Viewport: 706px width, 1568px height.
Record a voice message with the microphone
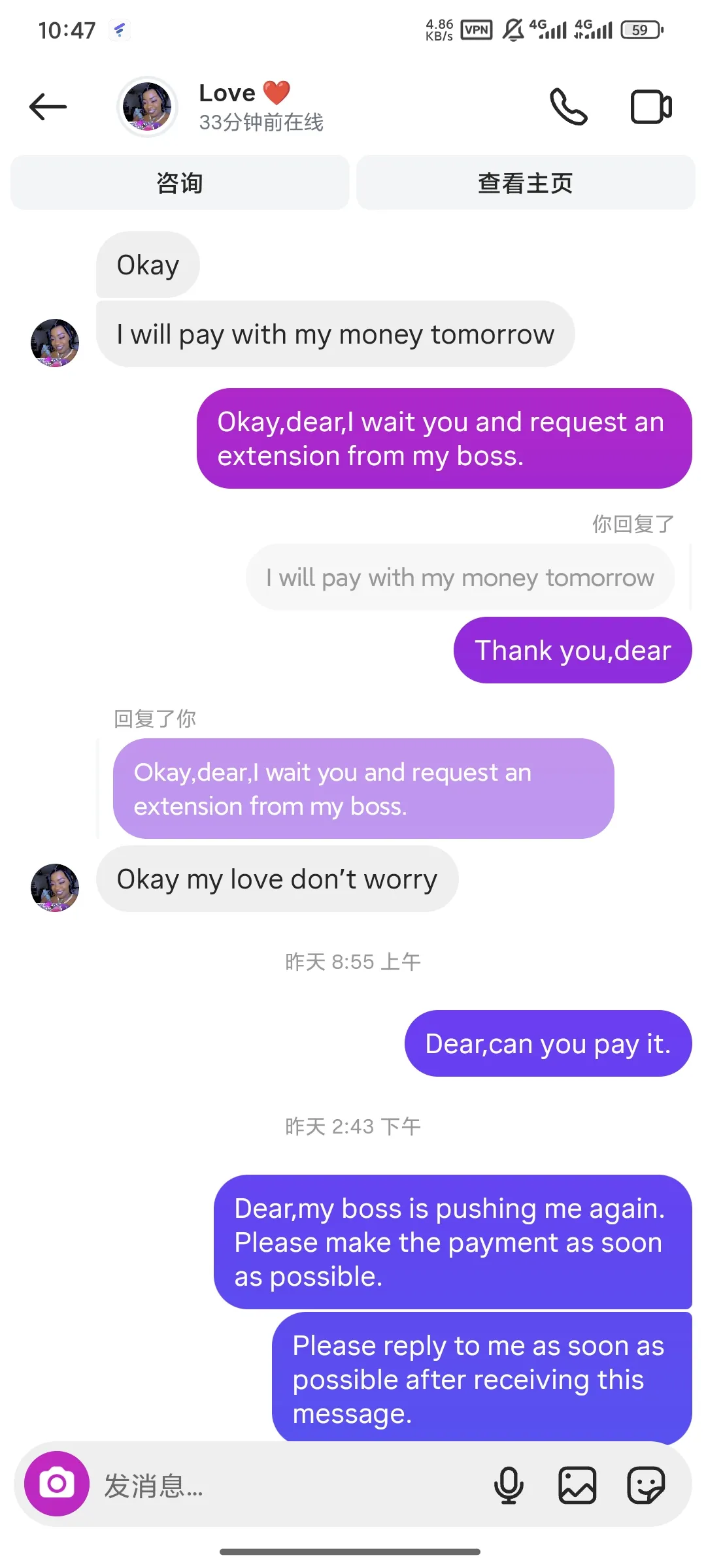(x=509, y=1485)
